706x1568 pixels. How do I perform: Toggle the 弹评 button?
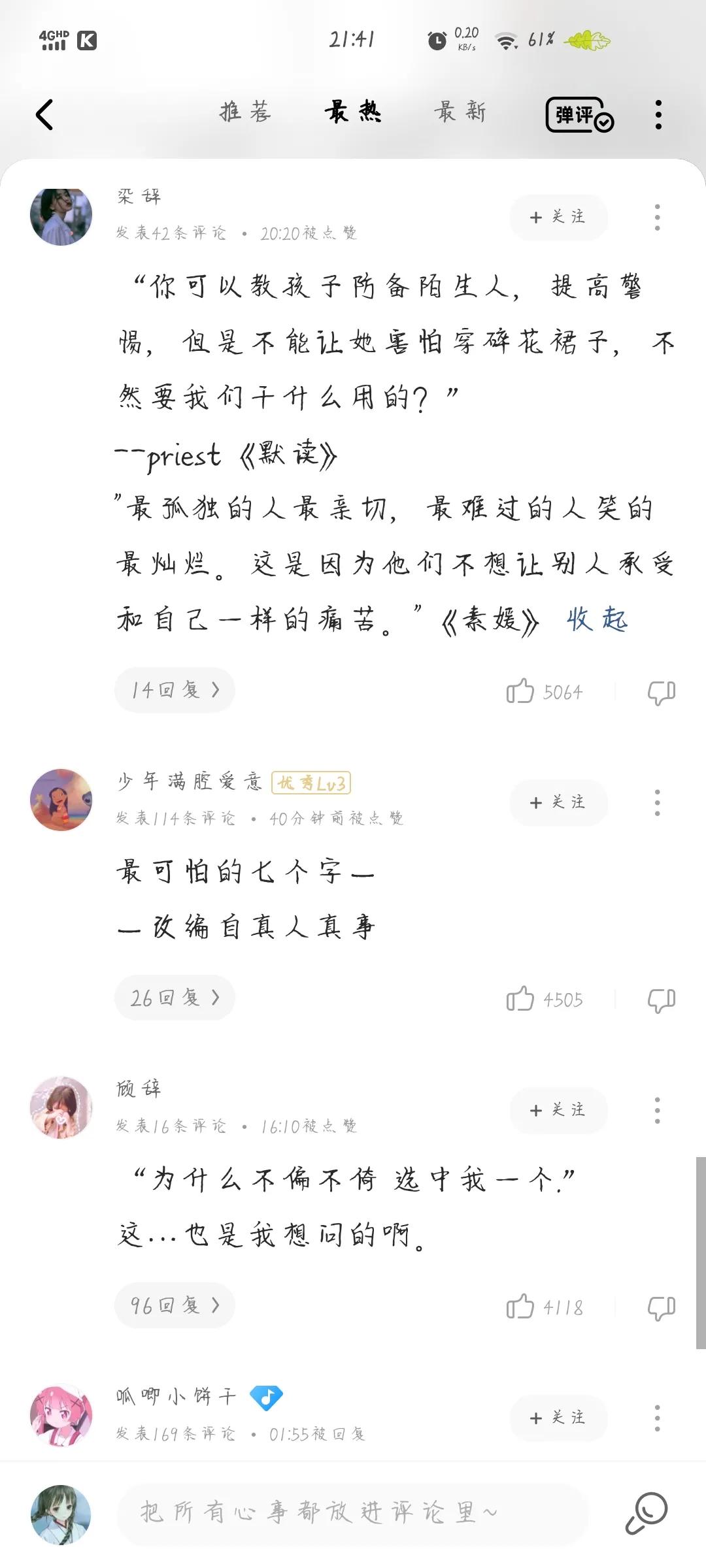click(579, 115)
